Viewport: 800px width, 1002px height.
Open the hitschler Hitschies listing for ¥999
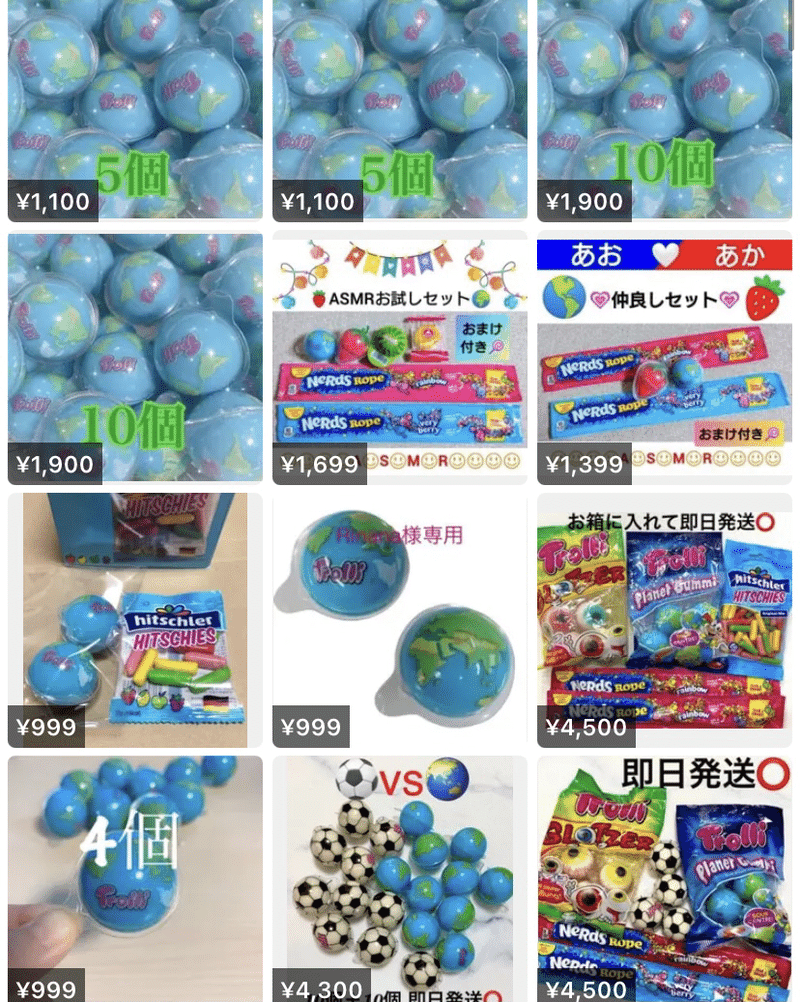pos(135,620)
